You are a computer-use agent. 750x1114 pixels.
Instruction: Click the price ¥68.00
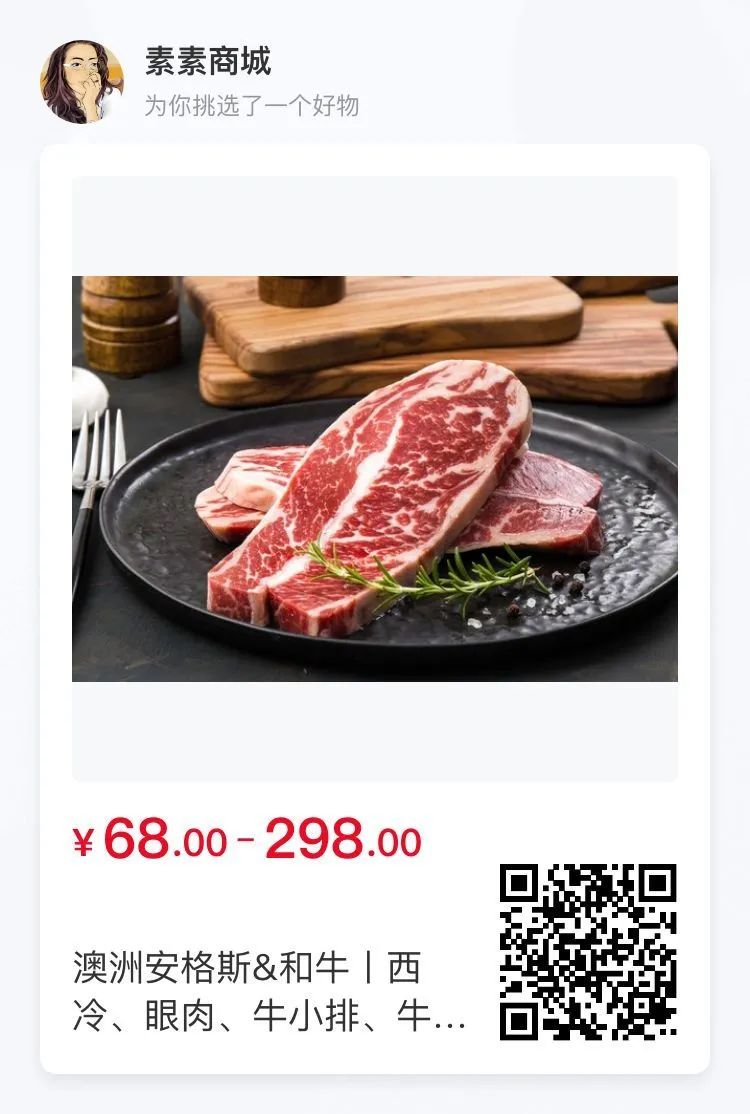pyautogui.click(x=150, y=840)
